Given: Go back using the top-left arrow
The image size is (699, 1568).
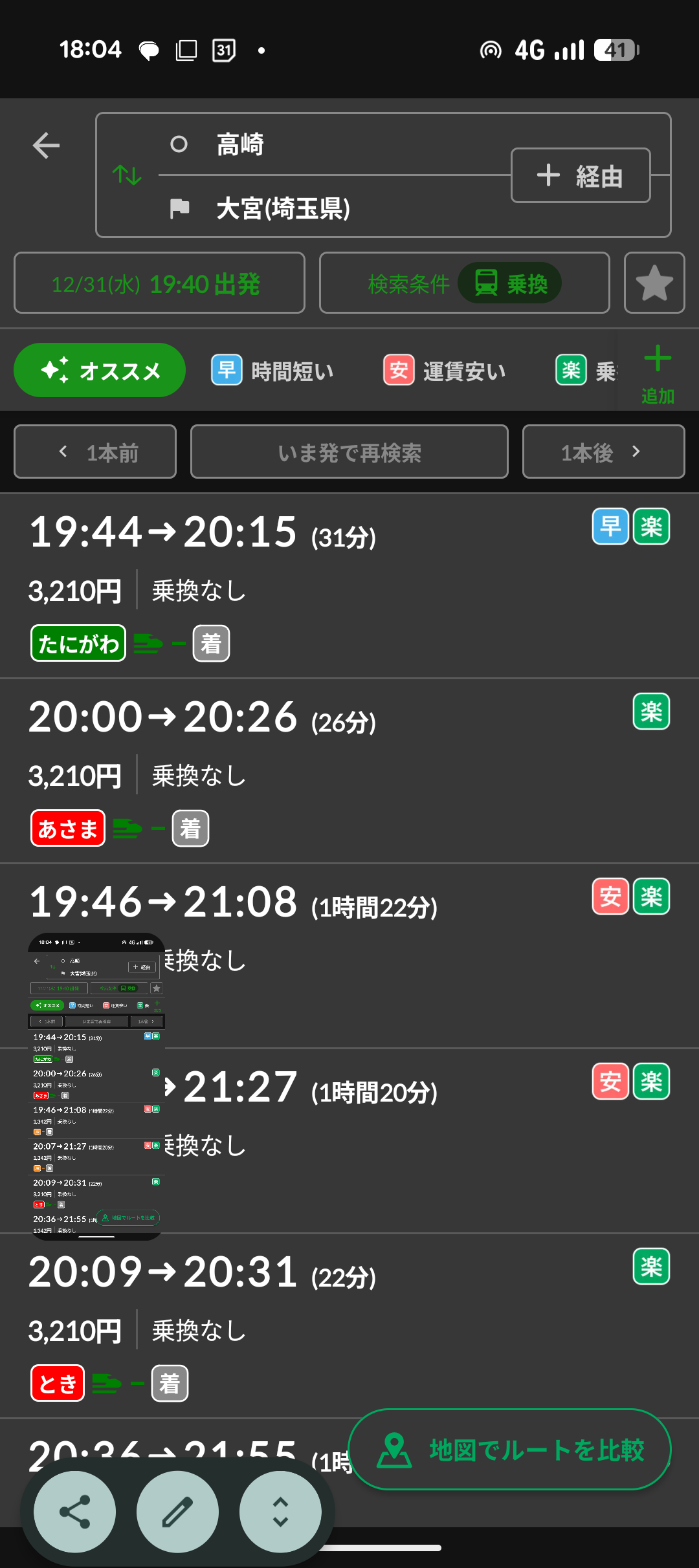Looking at the screenshot, I should (x=47, y=145).
